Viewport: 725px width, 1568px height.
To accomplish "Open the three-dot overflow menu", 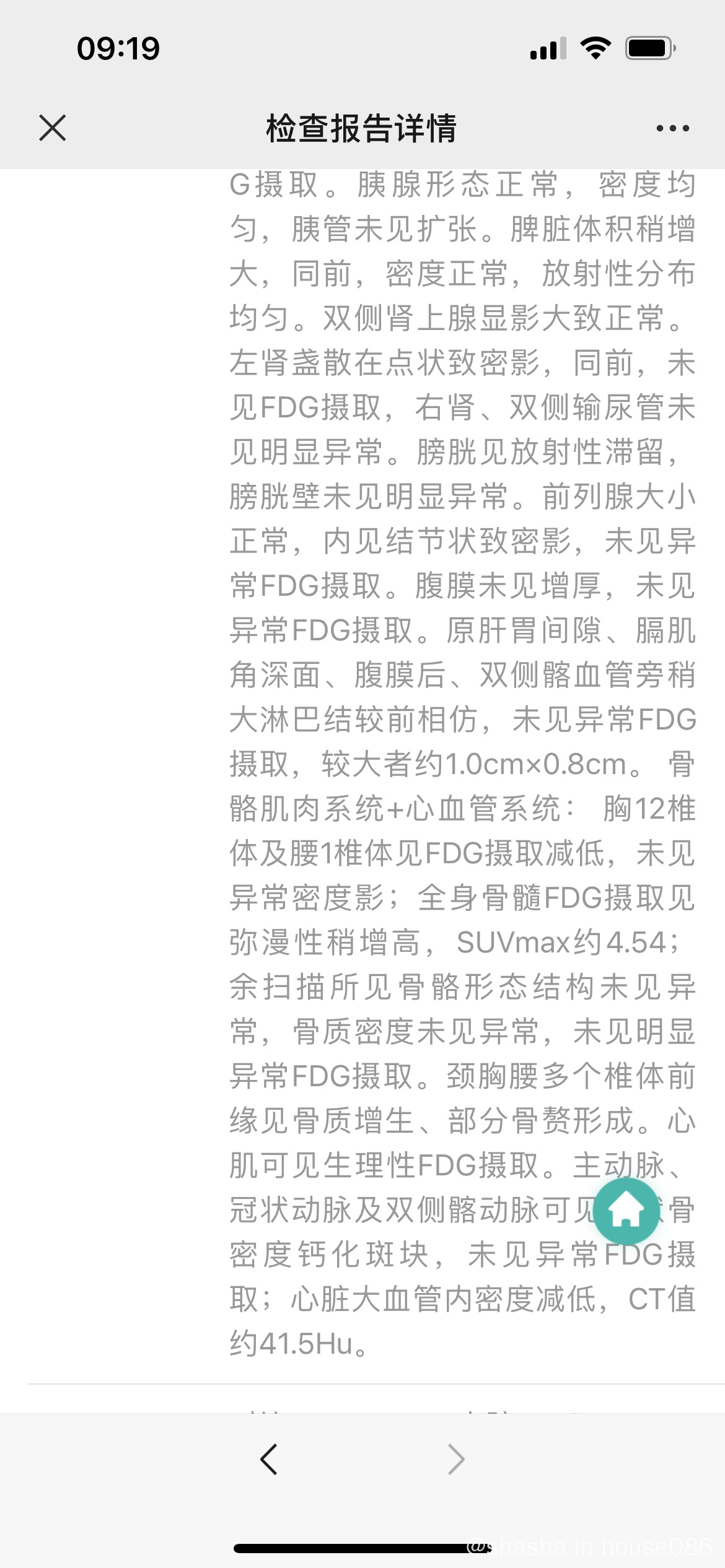I will 672,128.
